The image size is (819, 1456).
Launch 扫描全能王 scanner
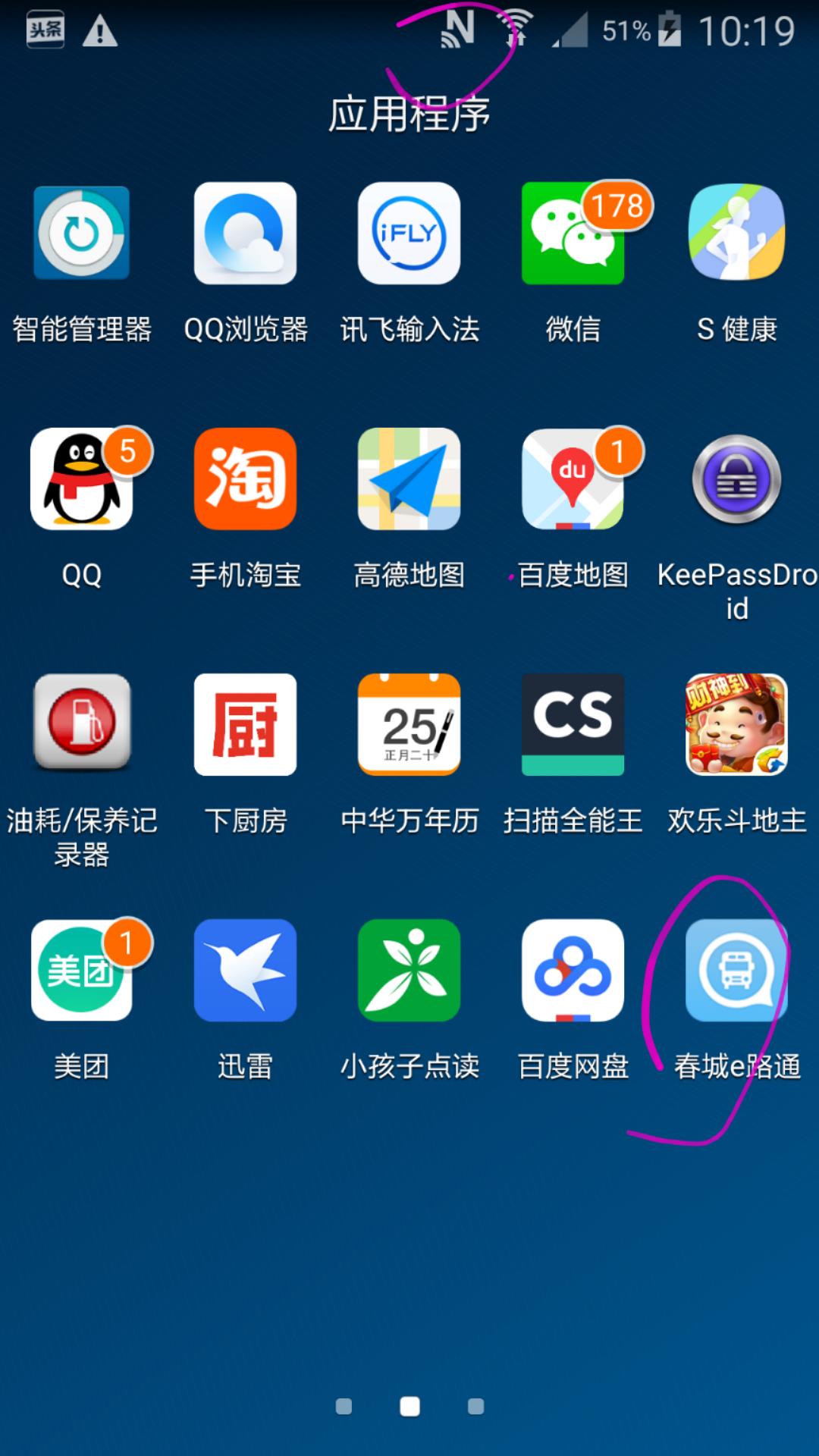[573, 725]
